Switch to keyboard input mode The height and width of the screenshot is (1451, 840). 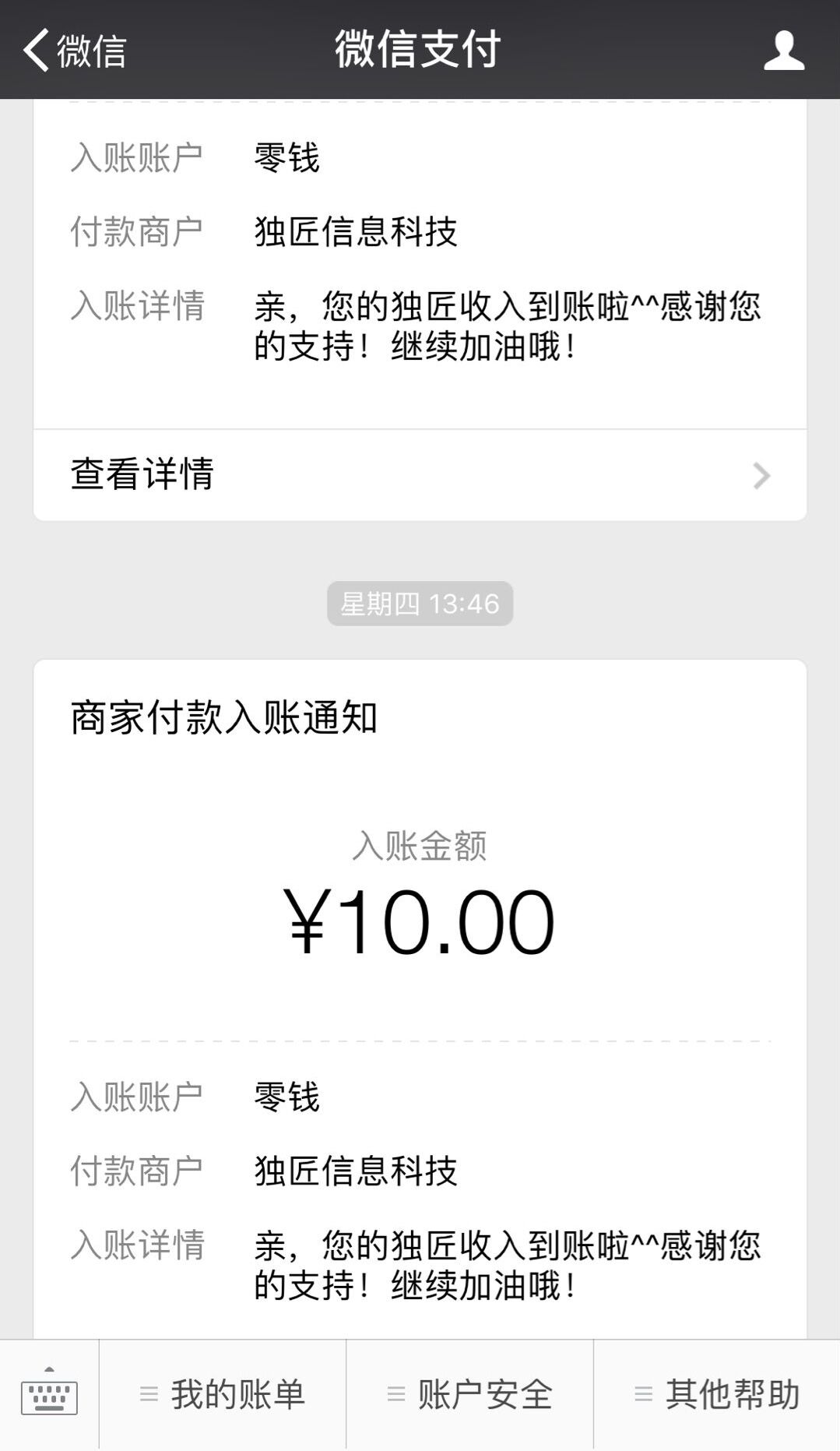pyautogui.click(x=49, y=1395)
